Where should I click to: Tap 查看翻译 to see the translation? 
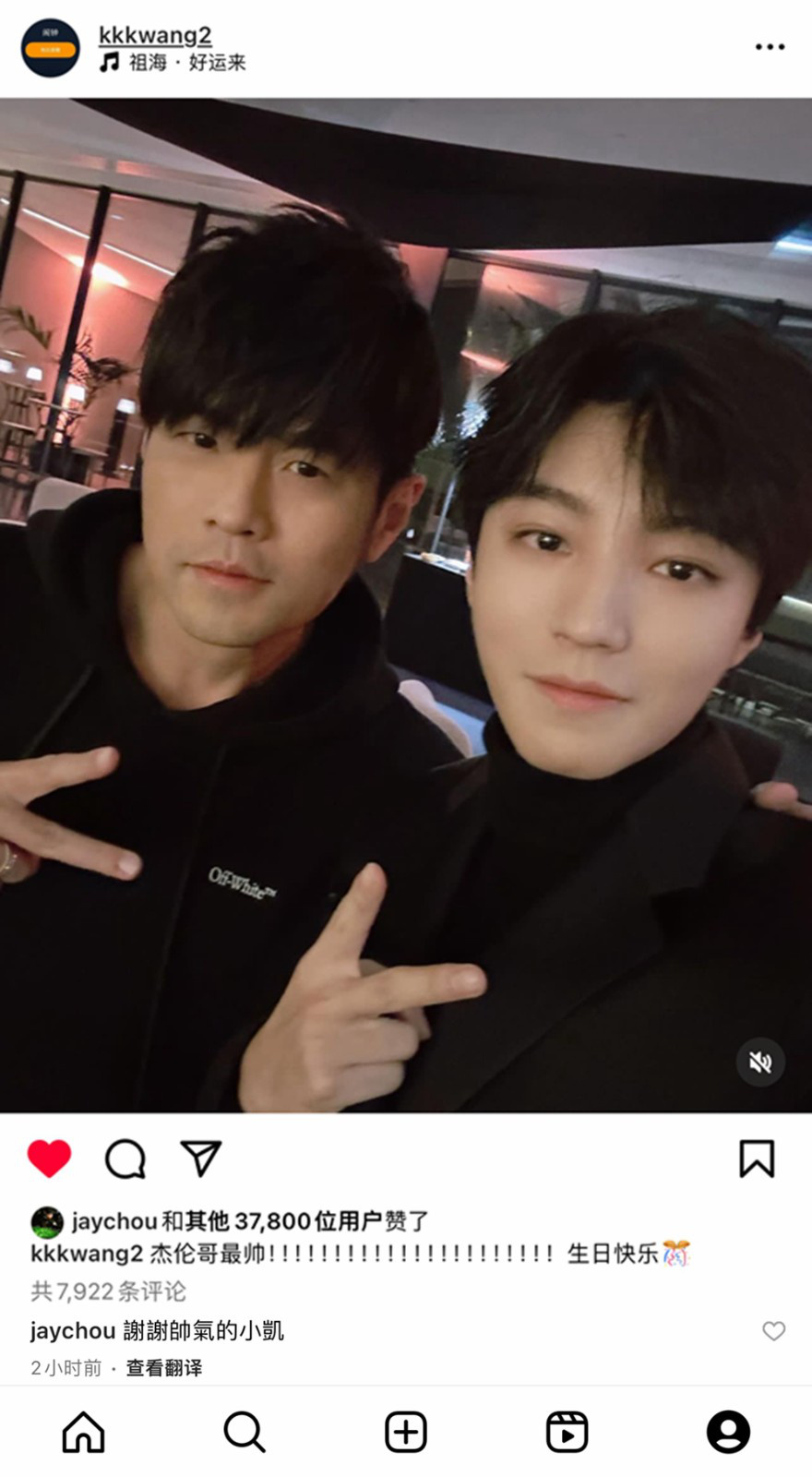click(x=164, y=1368)
